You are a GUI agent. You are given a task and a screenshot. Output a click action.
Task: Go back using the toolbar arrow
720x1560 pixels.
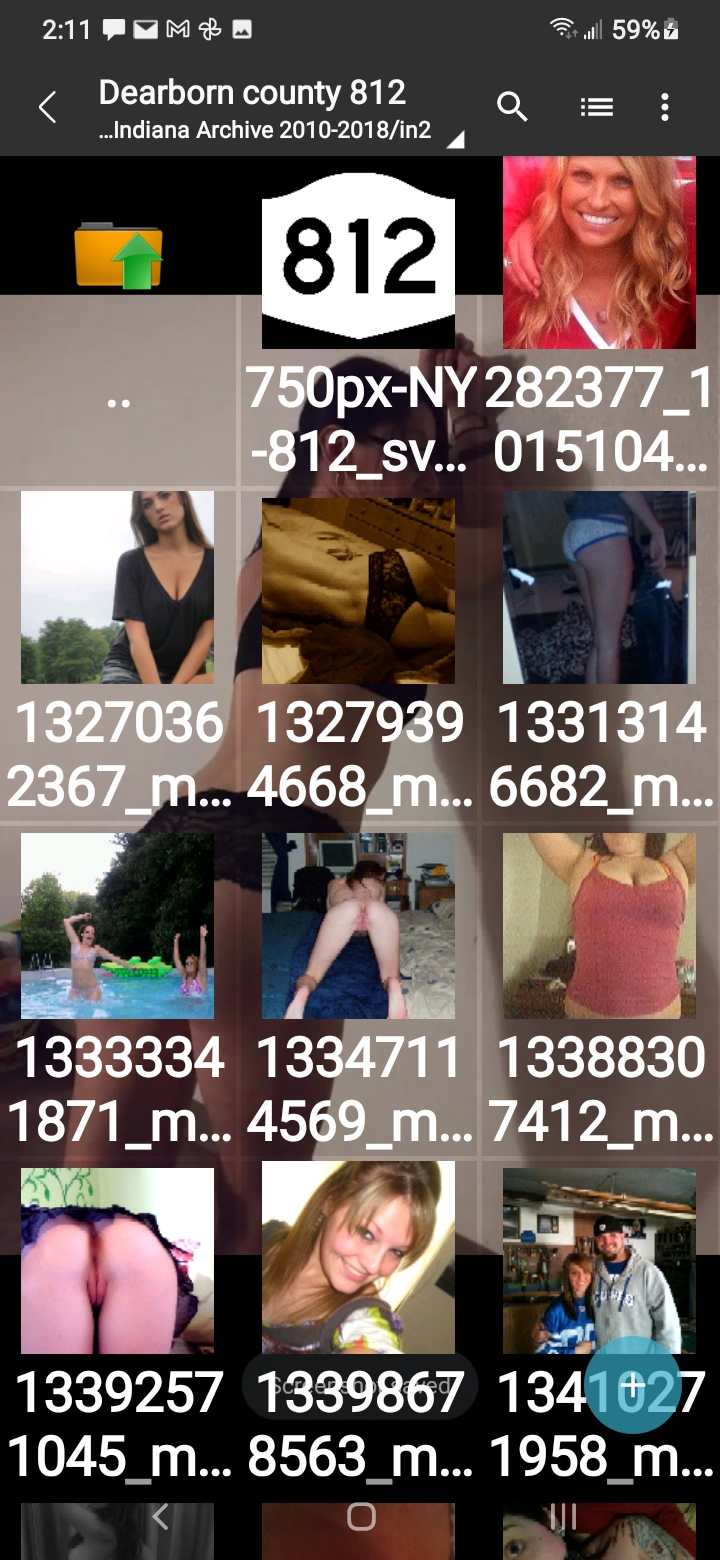(x=47, y=108)
